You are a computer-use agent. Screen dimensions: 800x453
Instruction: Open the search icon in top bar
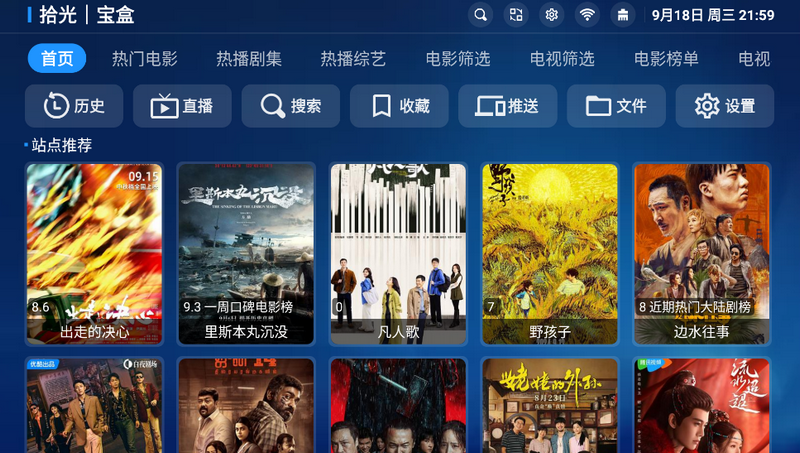tap(481, 15)
